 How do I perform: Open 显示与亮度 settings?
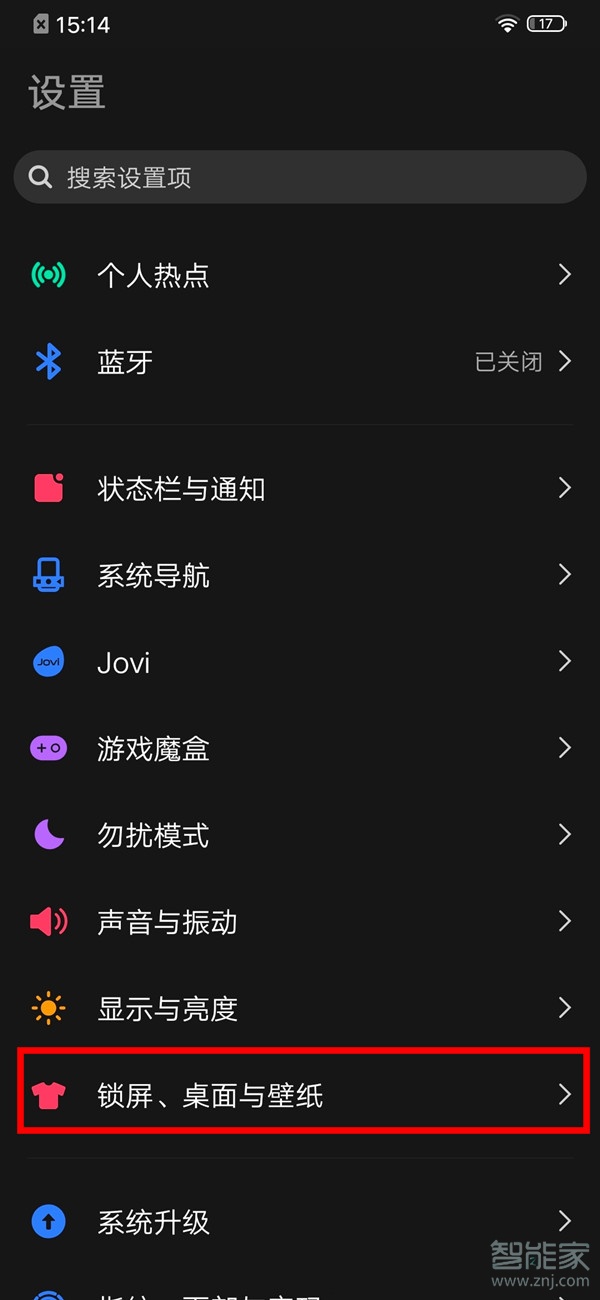coord(300,1008)
